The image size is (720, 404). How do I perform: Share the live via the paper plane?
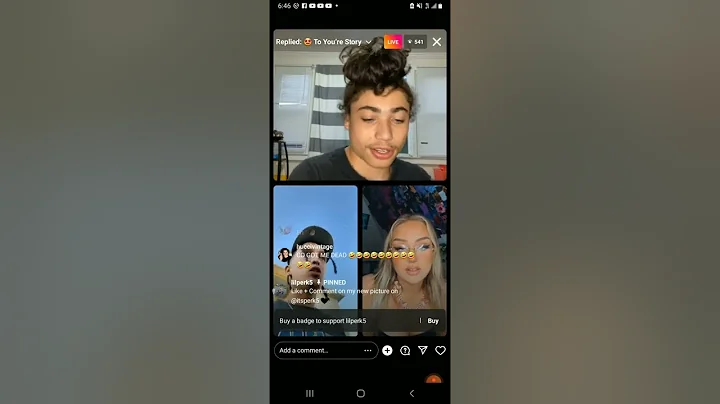click(422, 350)
